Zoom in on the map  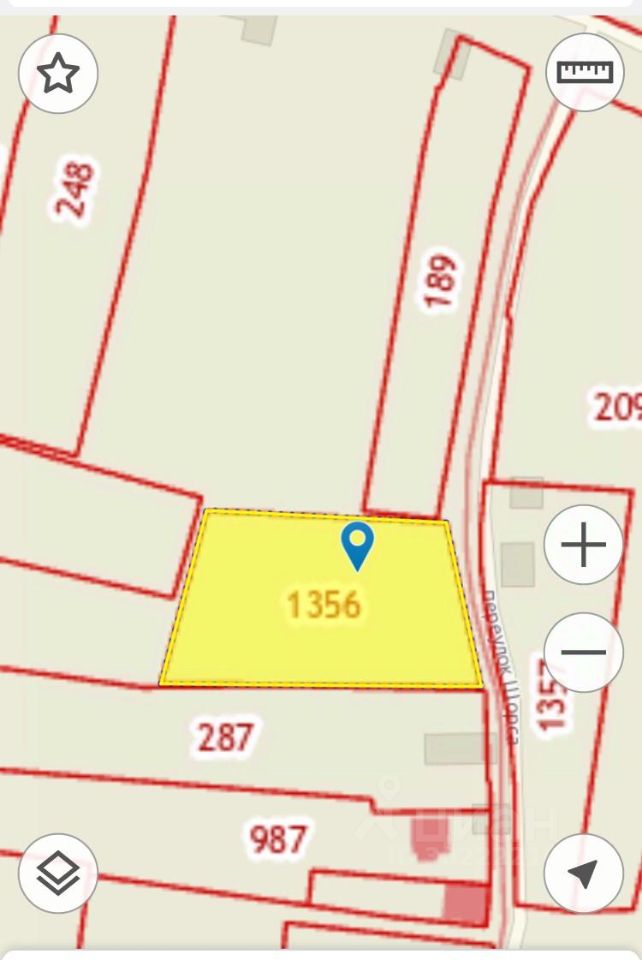584,545
